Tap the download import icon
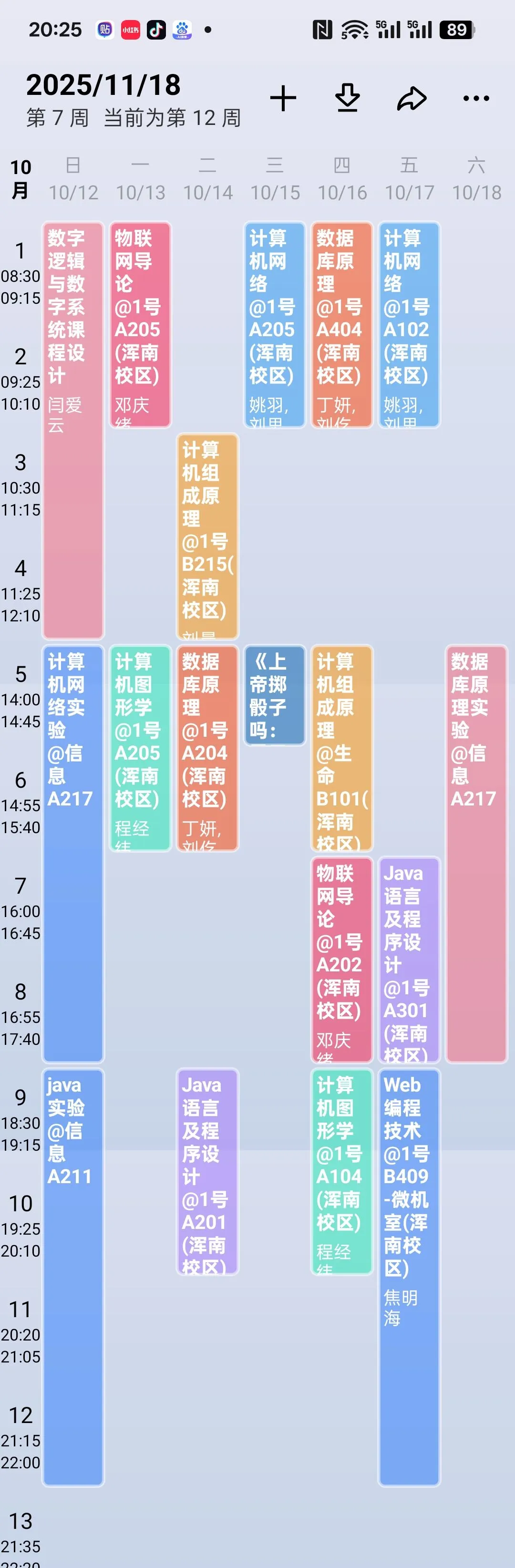 coord(347,98)
